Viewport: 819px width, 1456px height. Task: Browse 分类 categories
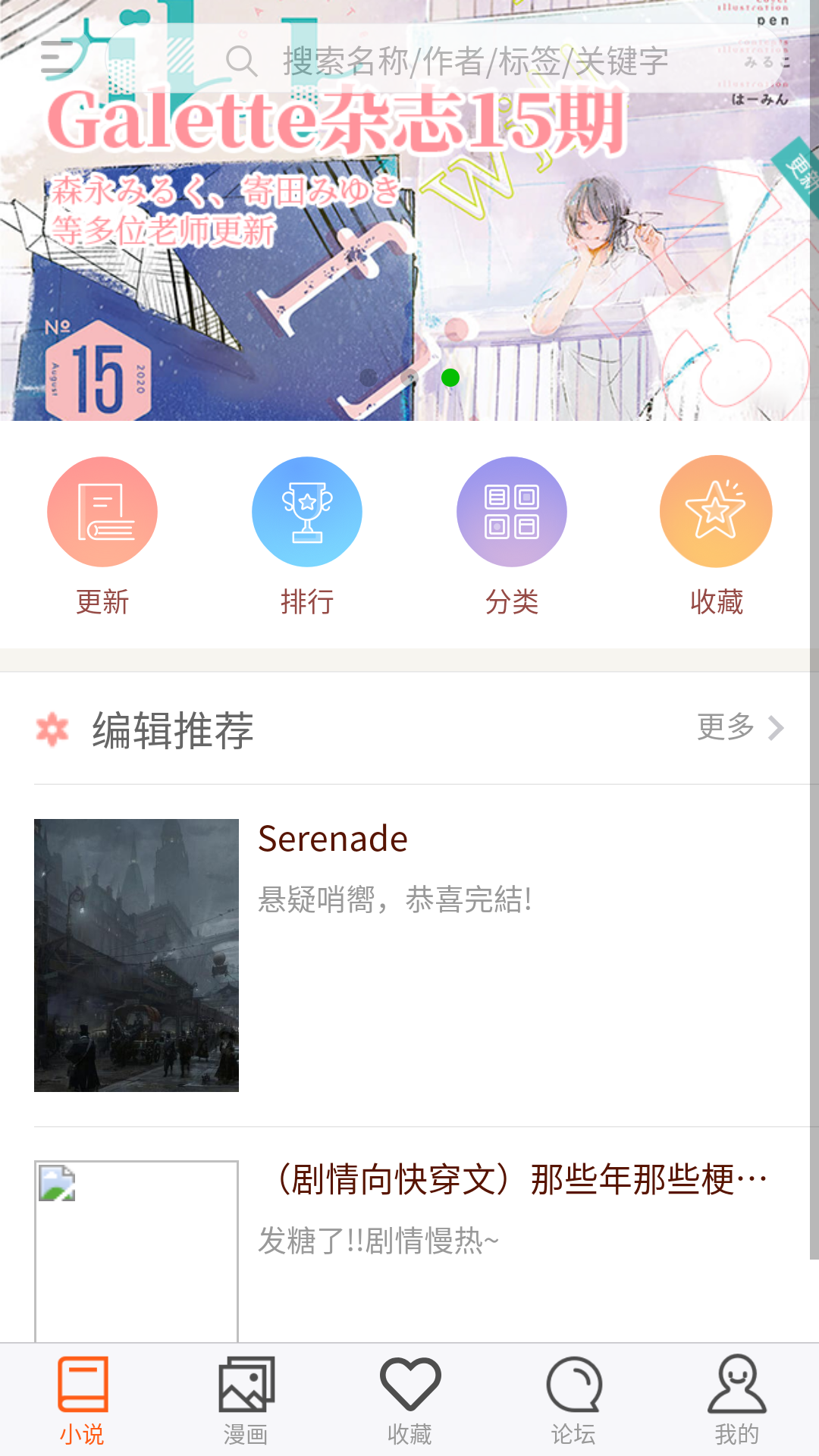(x=512, y=535)
